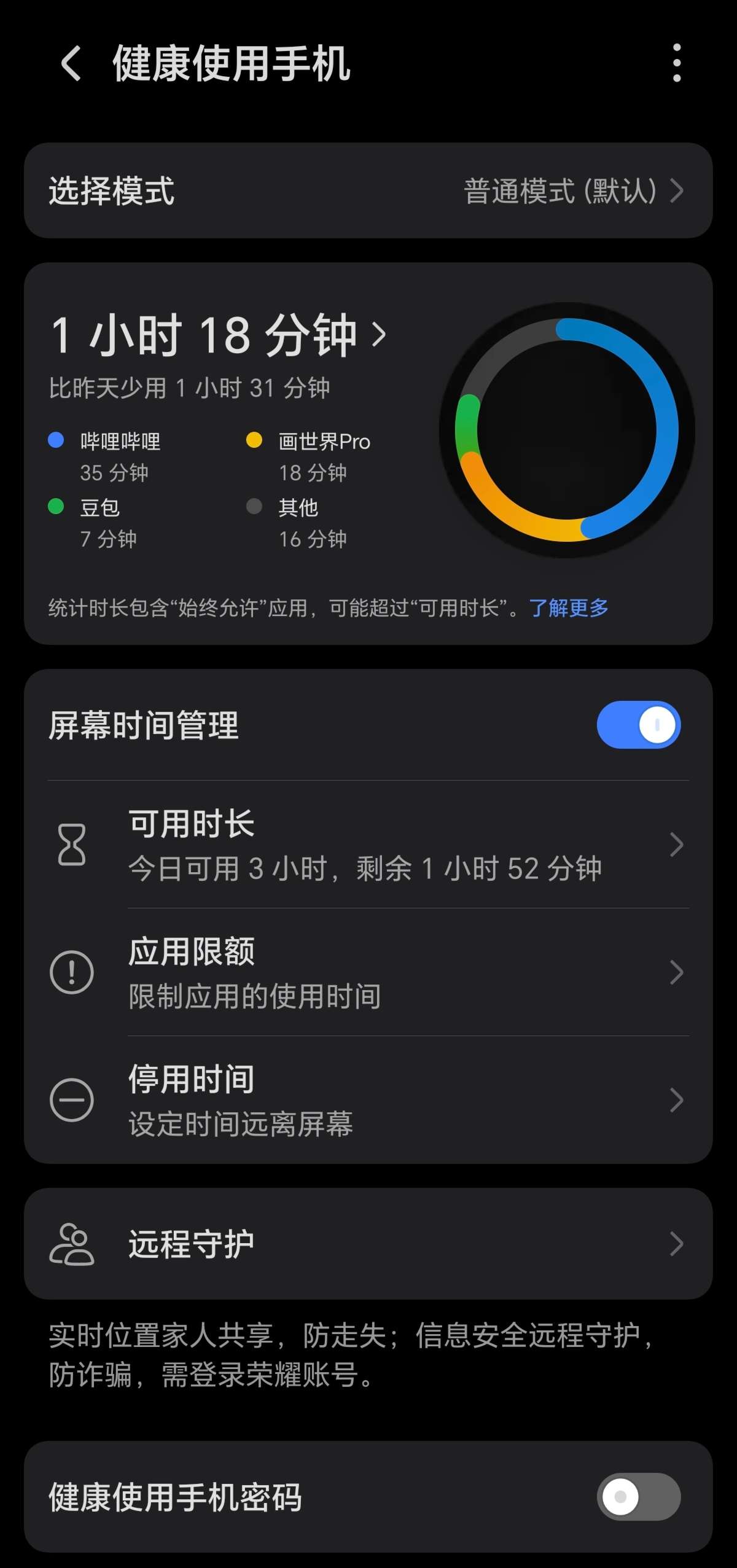Go back from 健康使用手机 screen
Image resolution: width=737 pixels, height=1568 pixels.
[x=71, y=63]
